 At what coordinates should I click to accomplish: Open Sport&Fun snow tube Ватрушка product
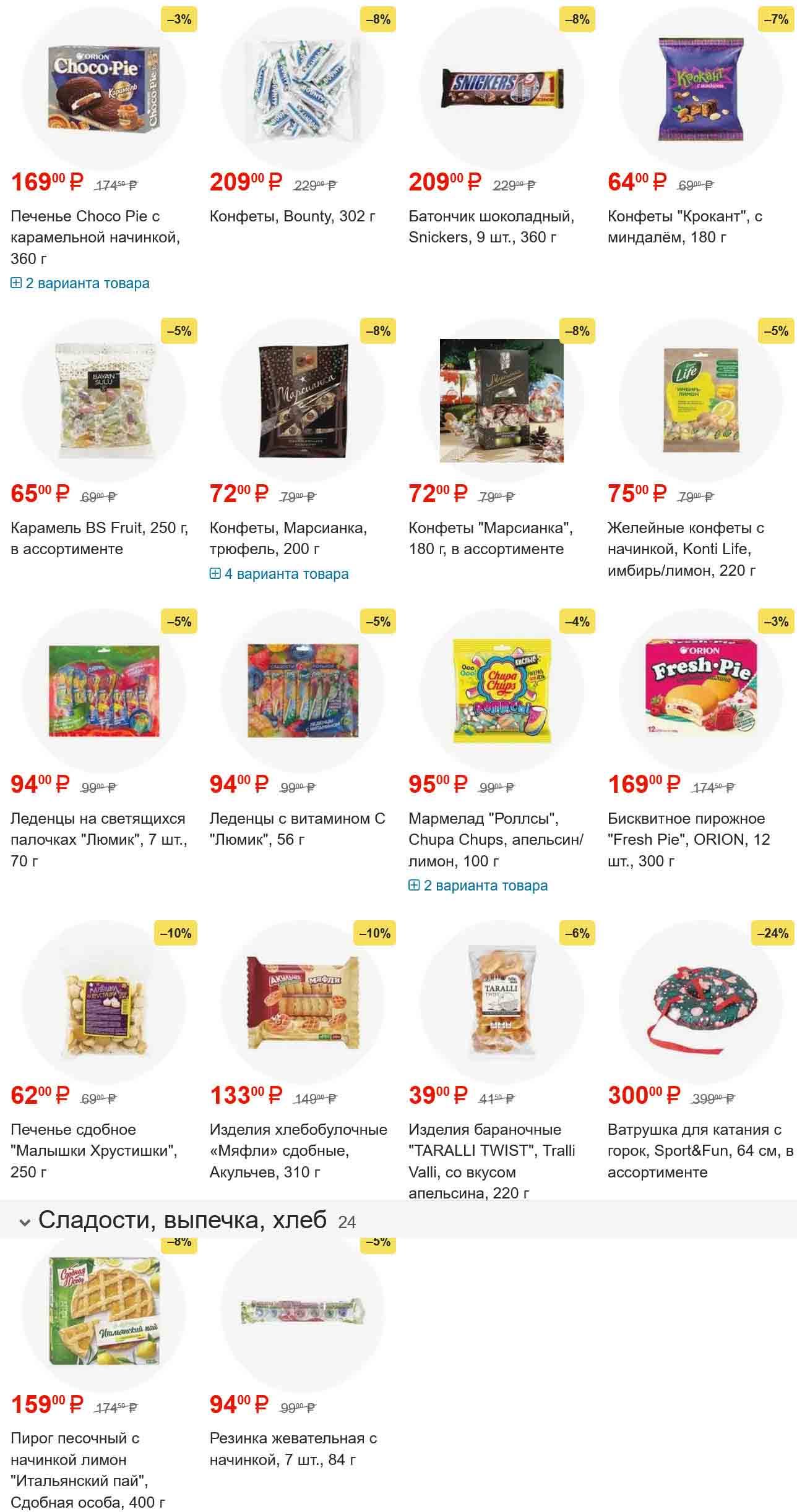click(700, 1150)
